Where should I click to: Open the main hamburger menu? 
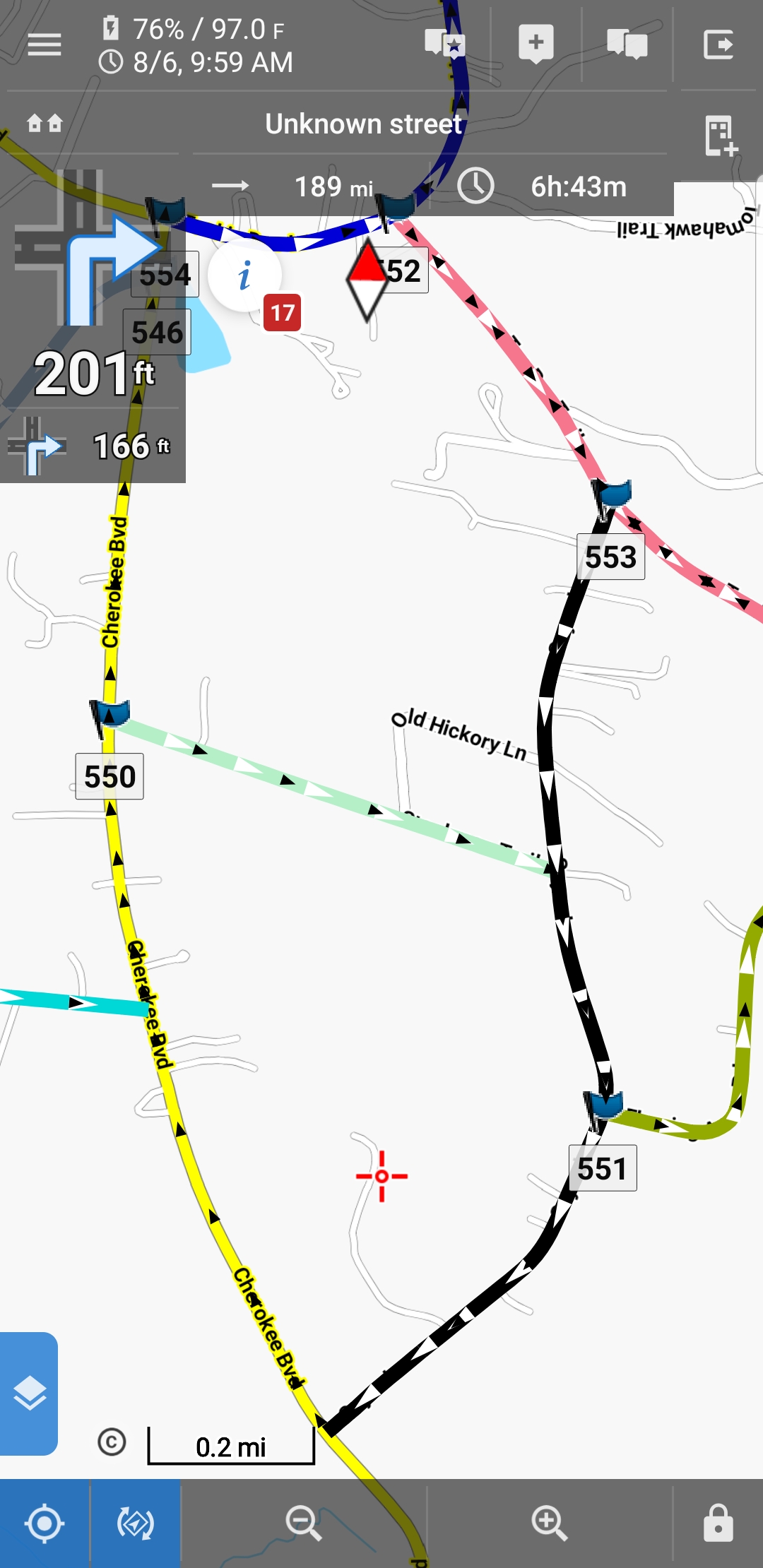pyautogui.click(x=44, y=45)
